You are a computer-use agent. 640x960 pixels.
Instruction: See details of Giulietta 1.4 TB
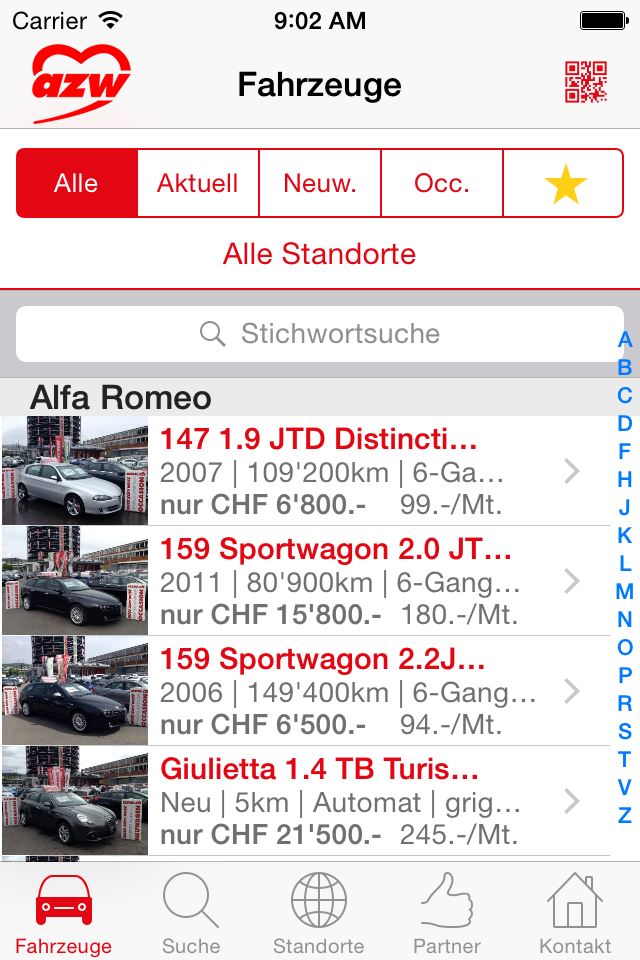tap(320, 801)
